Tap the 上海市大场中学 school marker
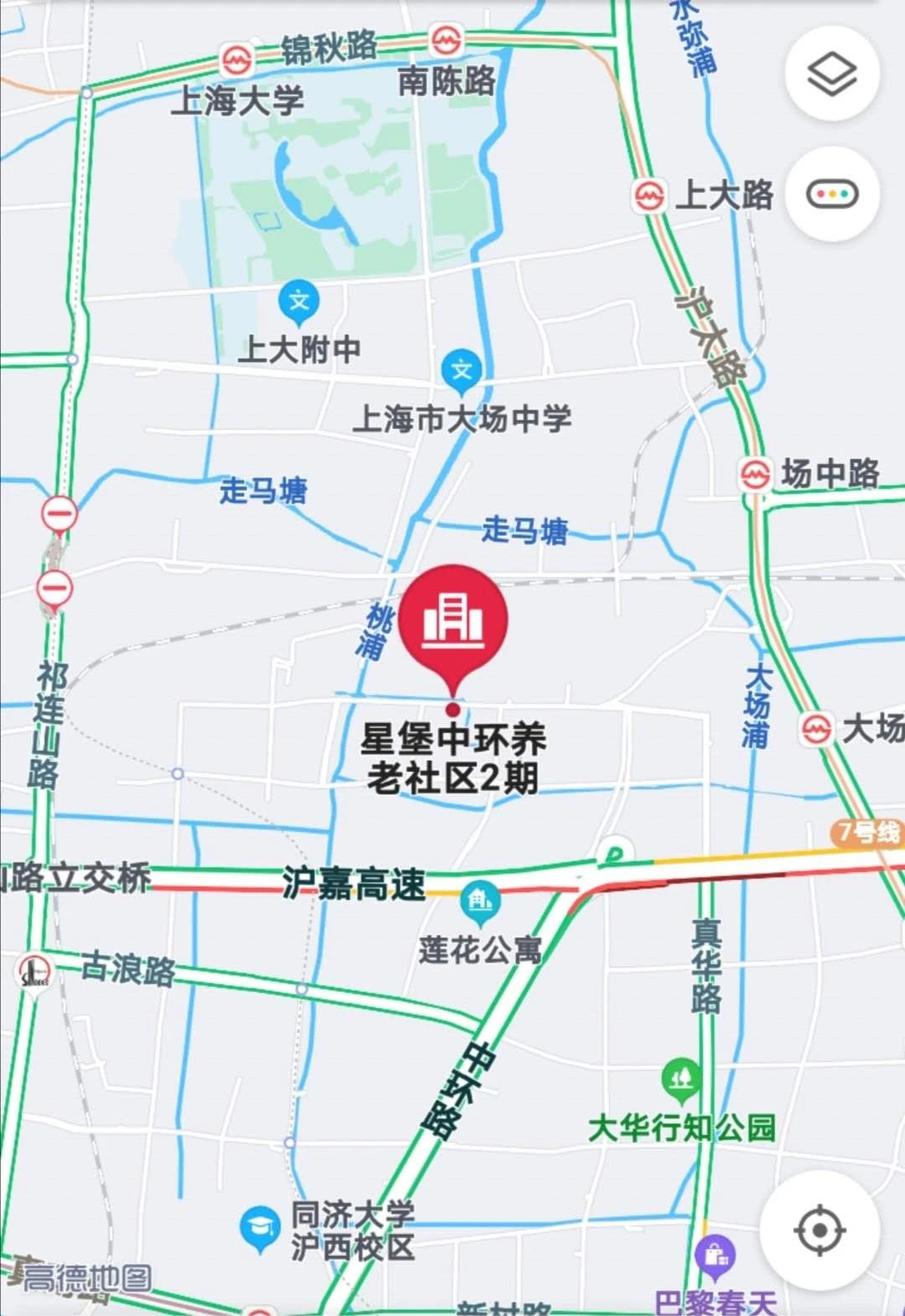Screen dimensions: 905x1316 tap(462, 370)
